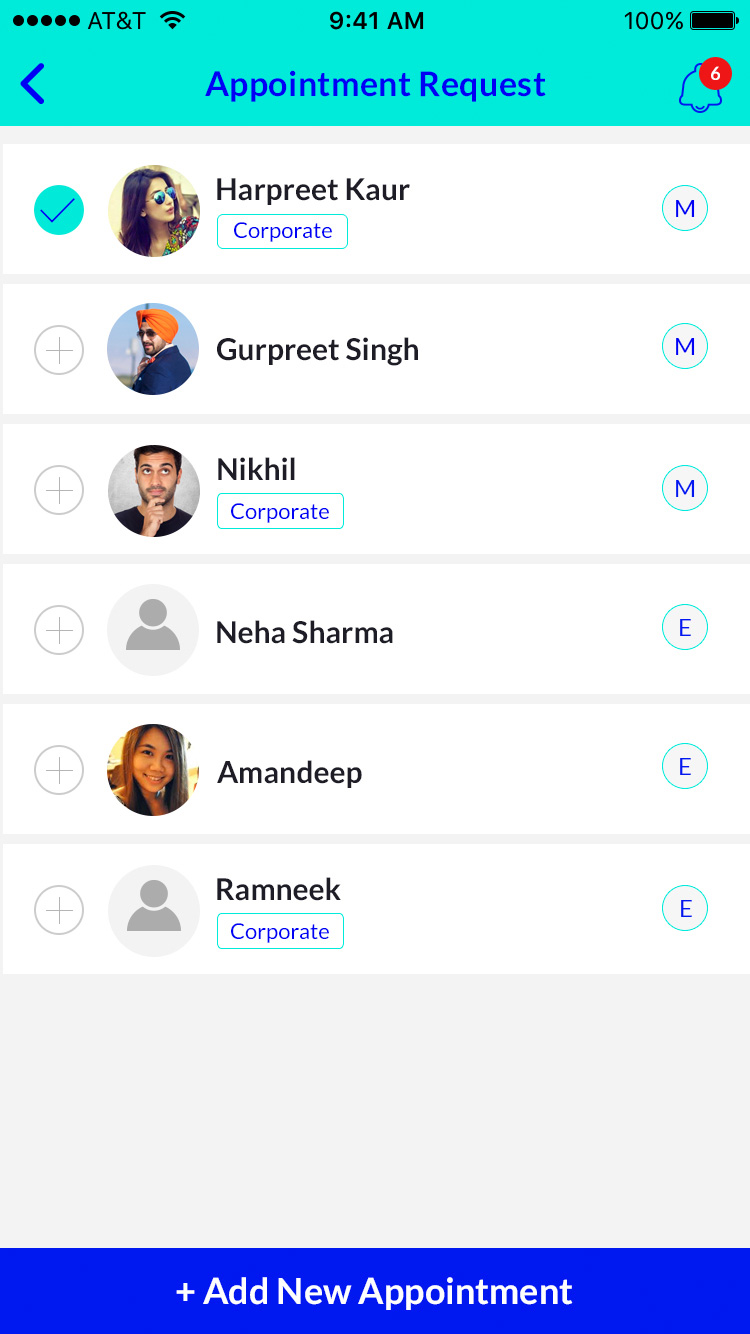Tap the M badge next to Harpreet Kaur
750x1334 pixels.
[685, 209]
